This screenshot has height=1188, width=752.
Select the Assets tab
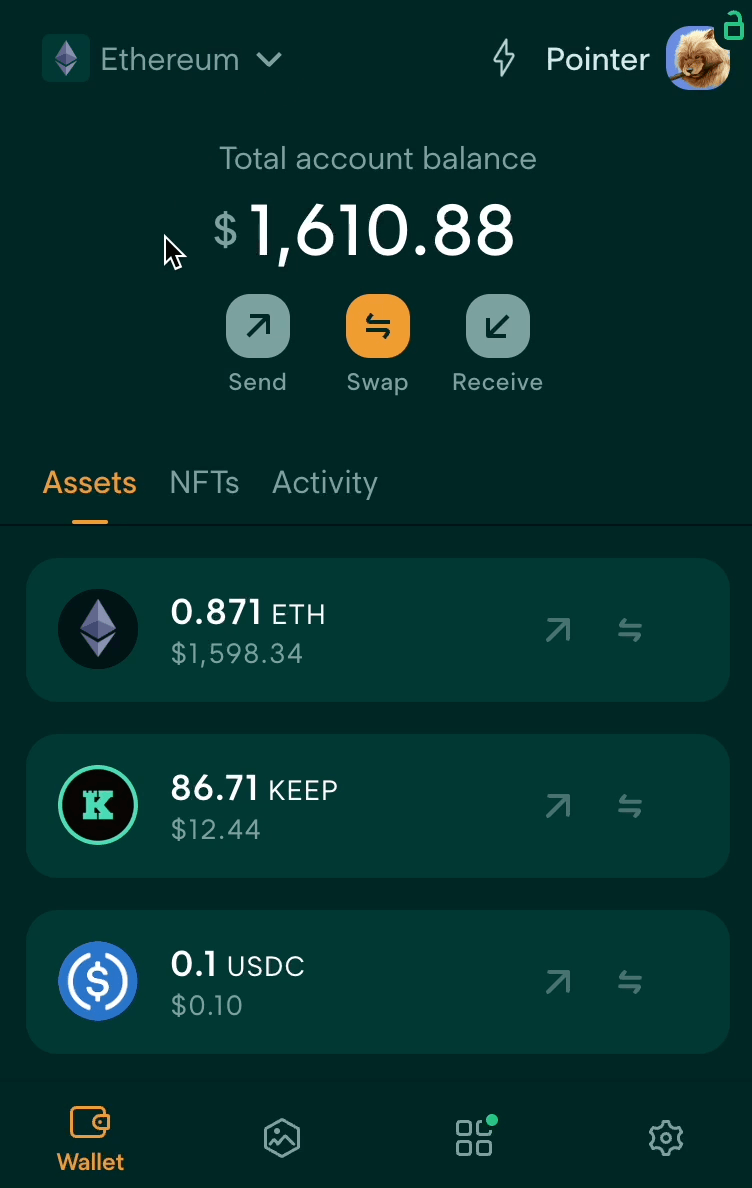(90, 483)
